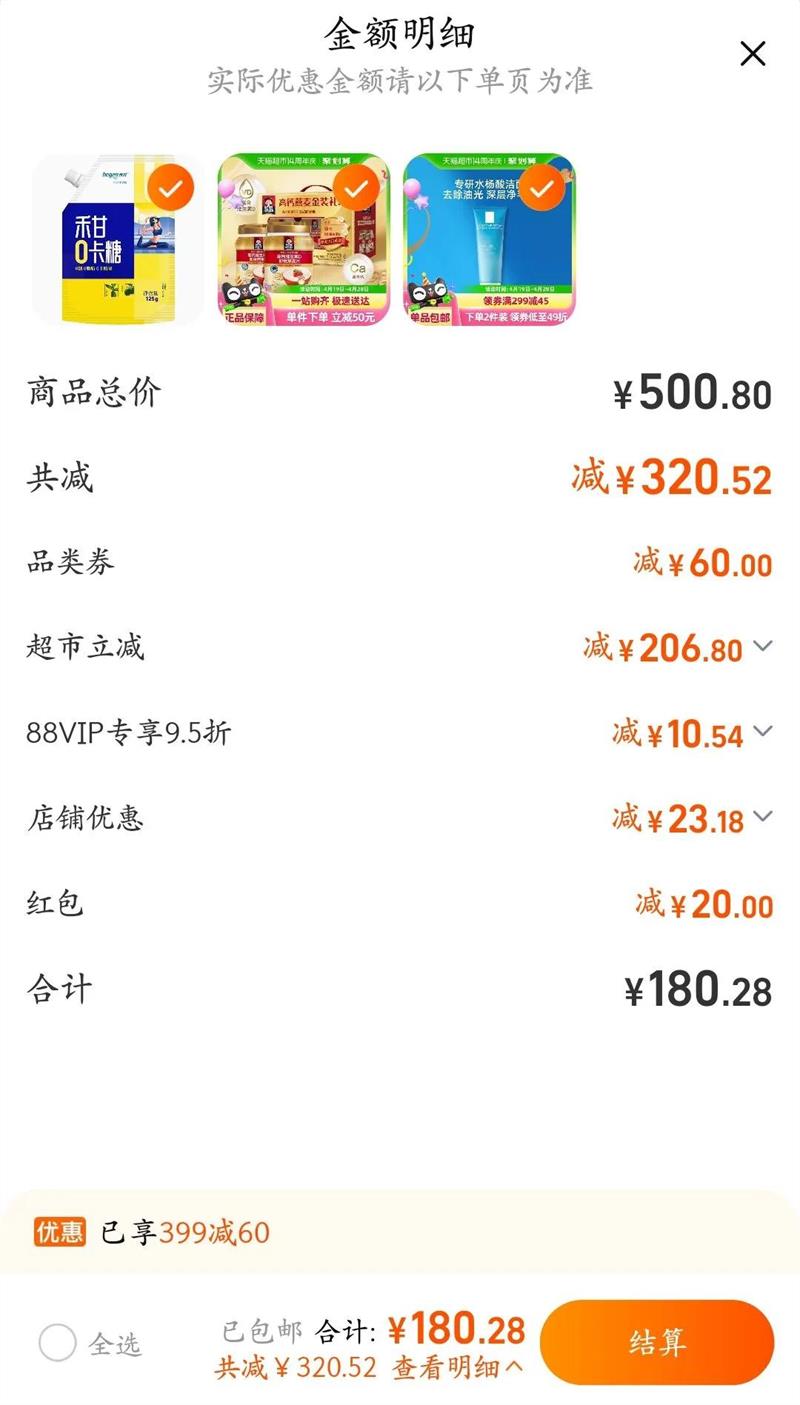The width and height of the screenshot is (800, 1405).
Task: Expand 88VIP专享9.5折 discount details
Action: pos(762,731)
